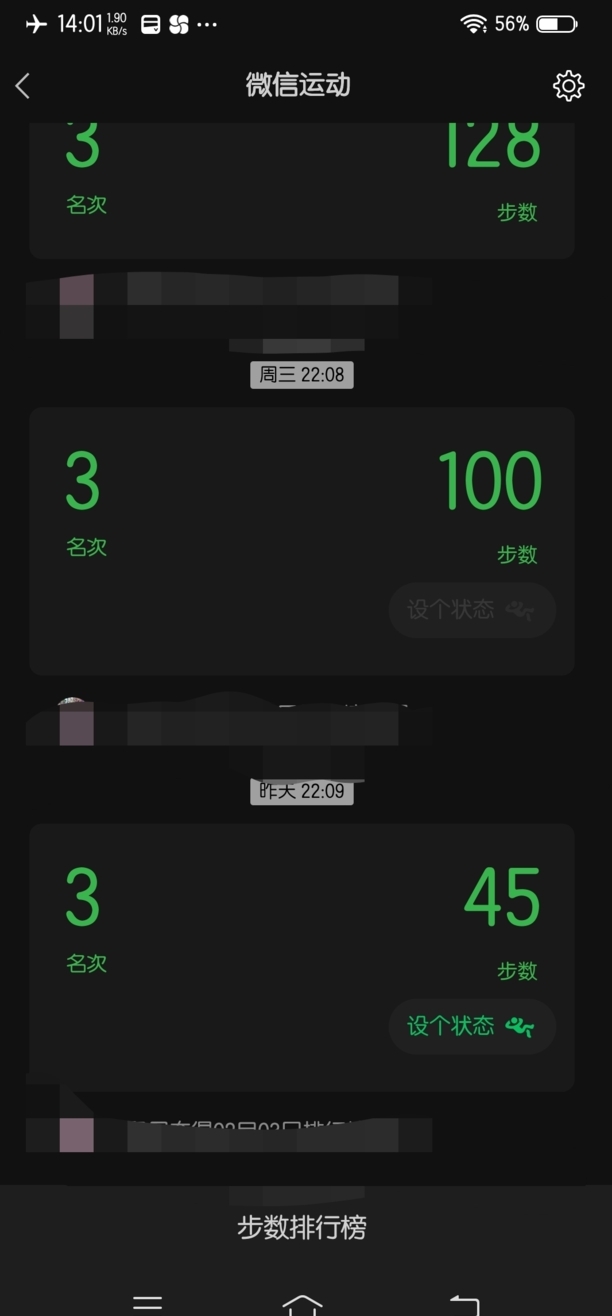
Task: Tap 设个状态 on the 100-step card
Action: 471,610
